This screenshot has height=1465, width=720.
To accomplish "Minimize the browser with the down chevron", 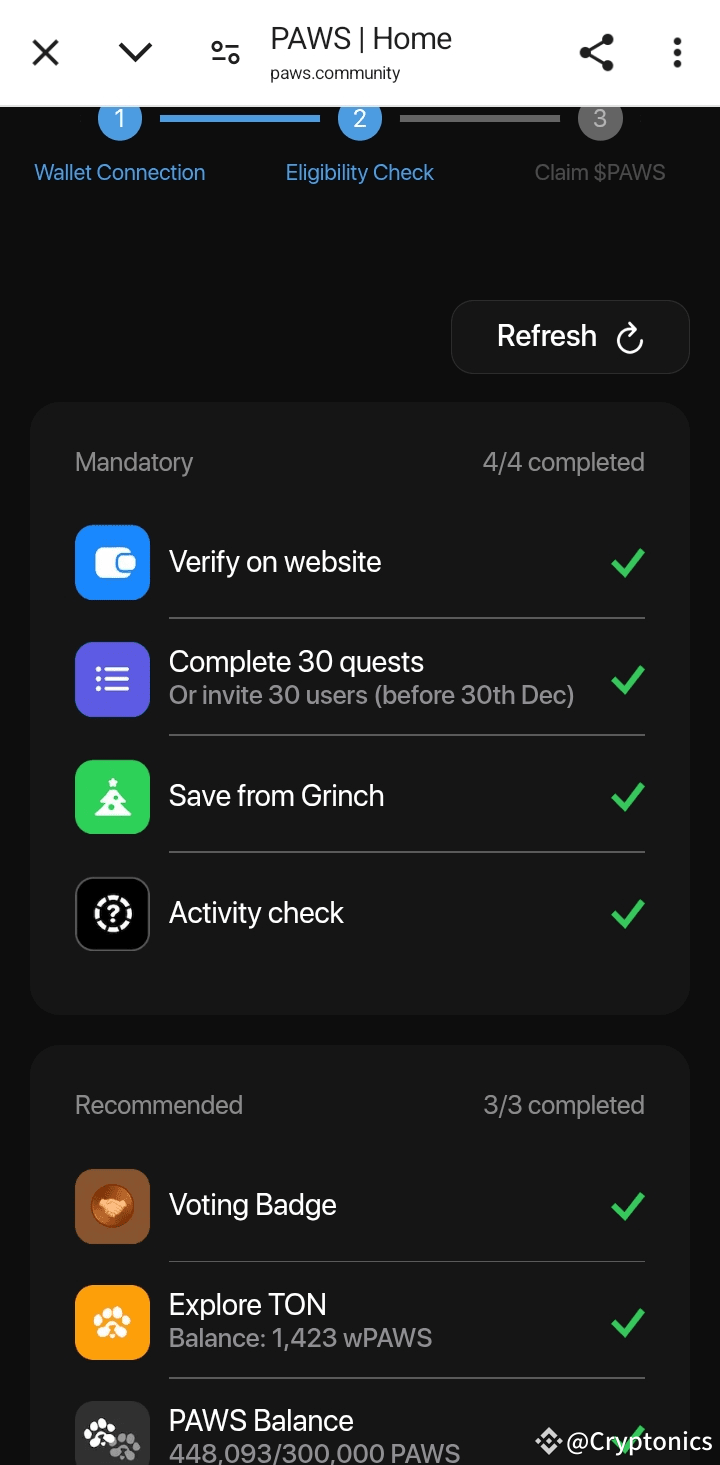I will coord(135,52).
